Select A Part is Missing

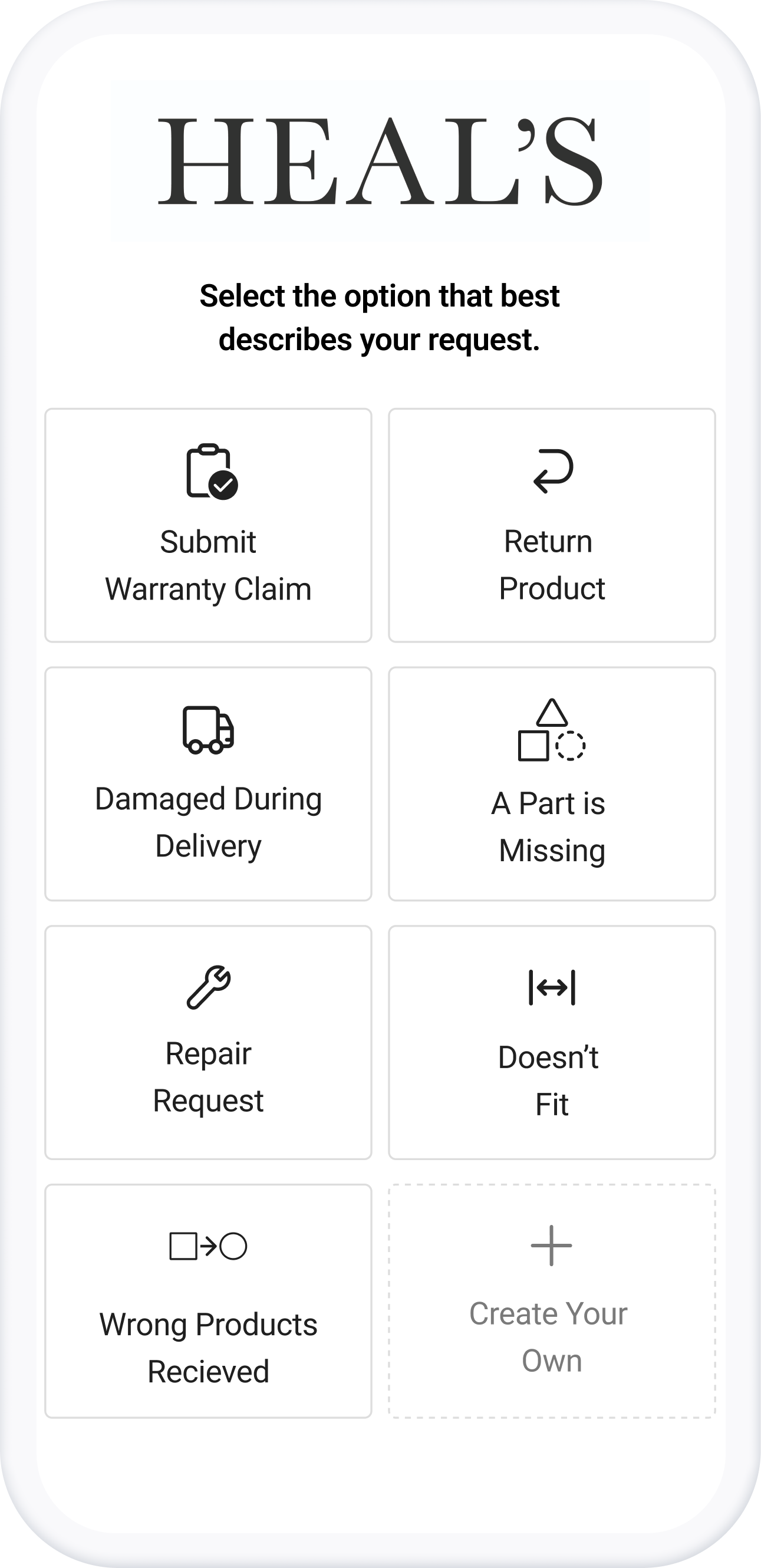(x=552, y=784)
